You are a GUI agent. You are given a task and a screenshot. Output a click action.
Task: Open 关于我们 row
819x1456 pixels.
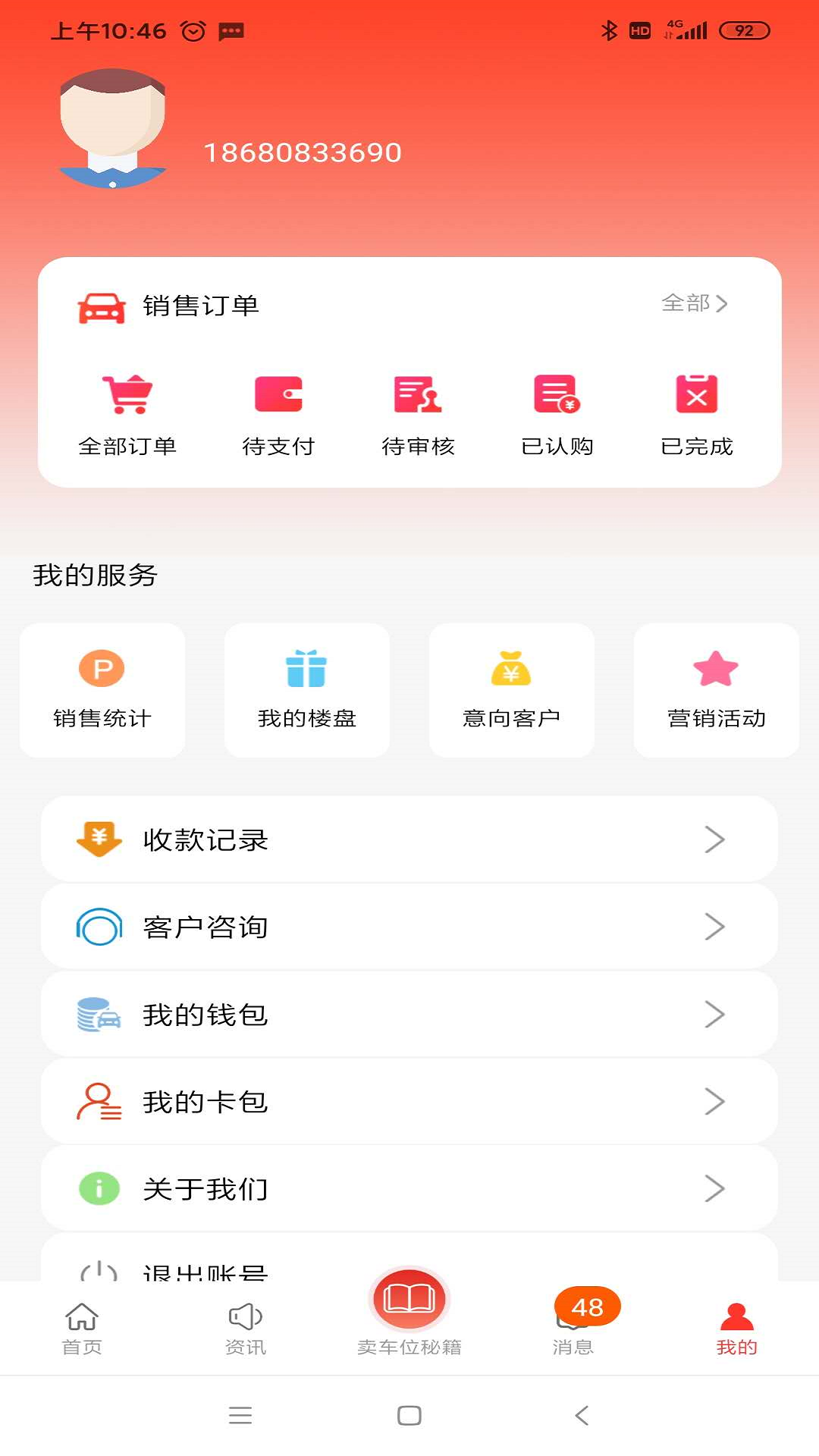pos(409,1188)
